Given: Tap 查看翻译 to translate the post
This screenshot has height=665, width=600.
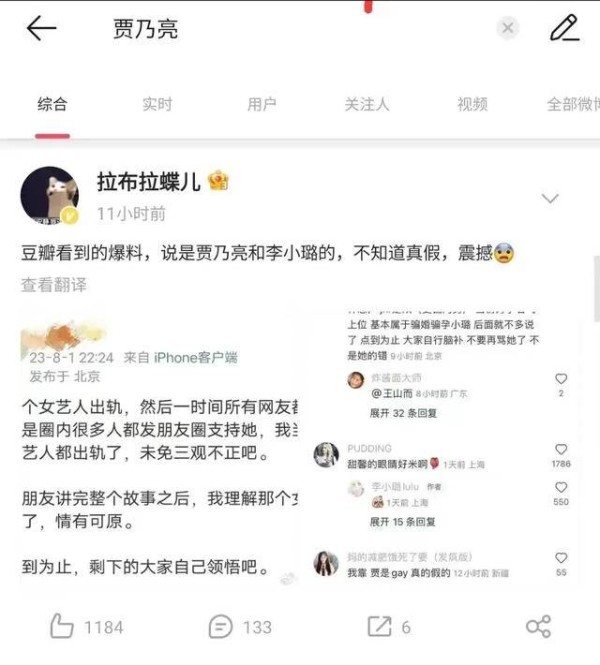Looking at the screenshot, I should (54, 285).
